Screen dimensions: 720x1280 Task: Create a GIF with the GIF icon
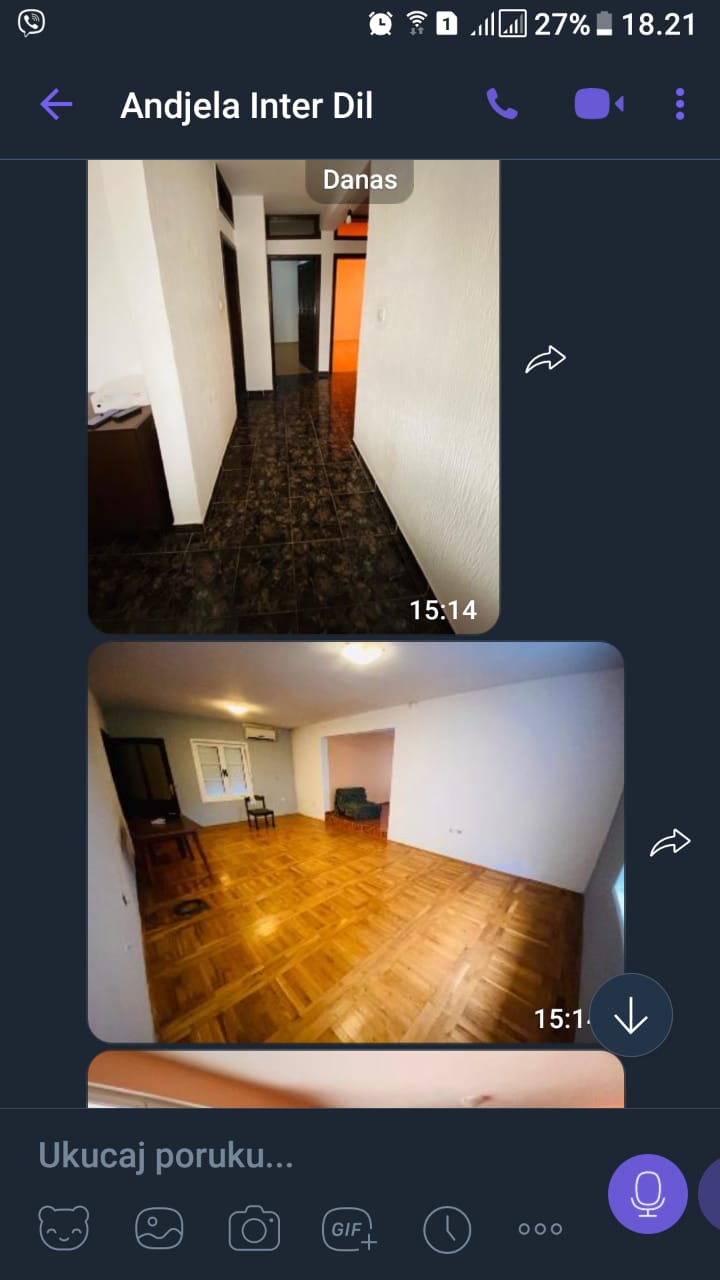pyautogui.click(x=350, y=1229)
